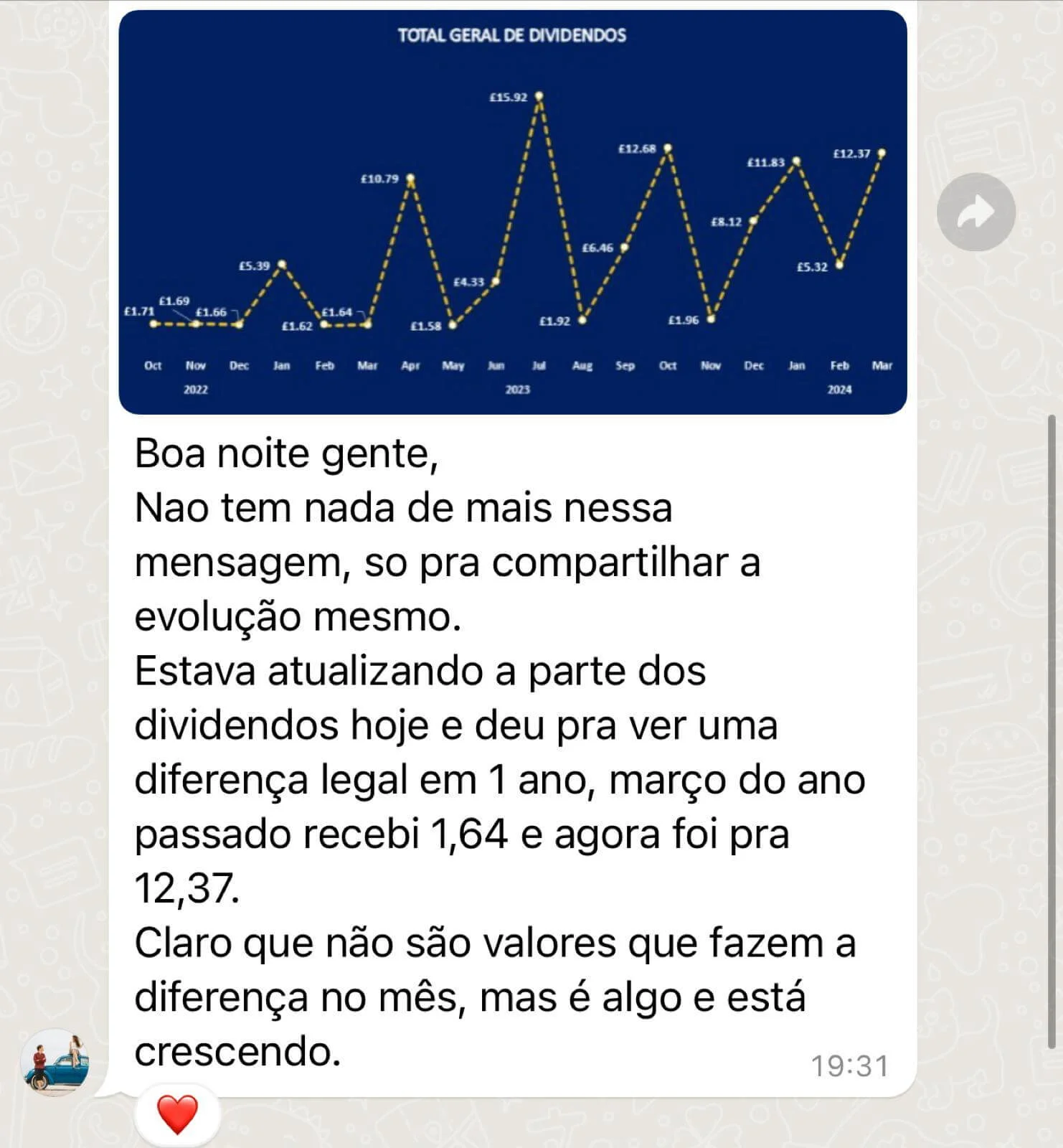Open the sender's profile picture
1063x1148 pixels.
point(55,1063)
